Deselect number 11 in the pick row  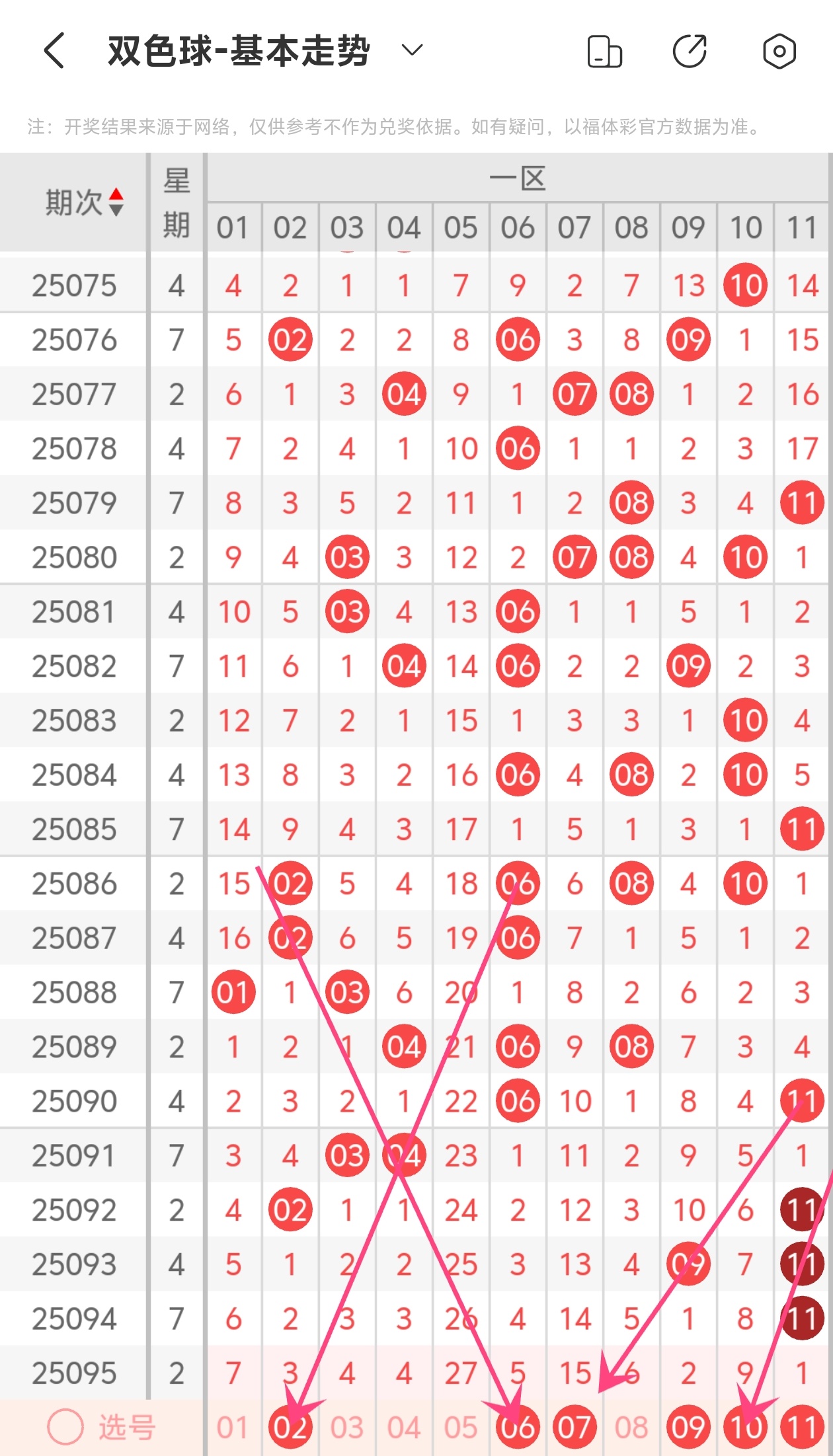802,1428
